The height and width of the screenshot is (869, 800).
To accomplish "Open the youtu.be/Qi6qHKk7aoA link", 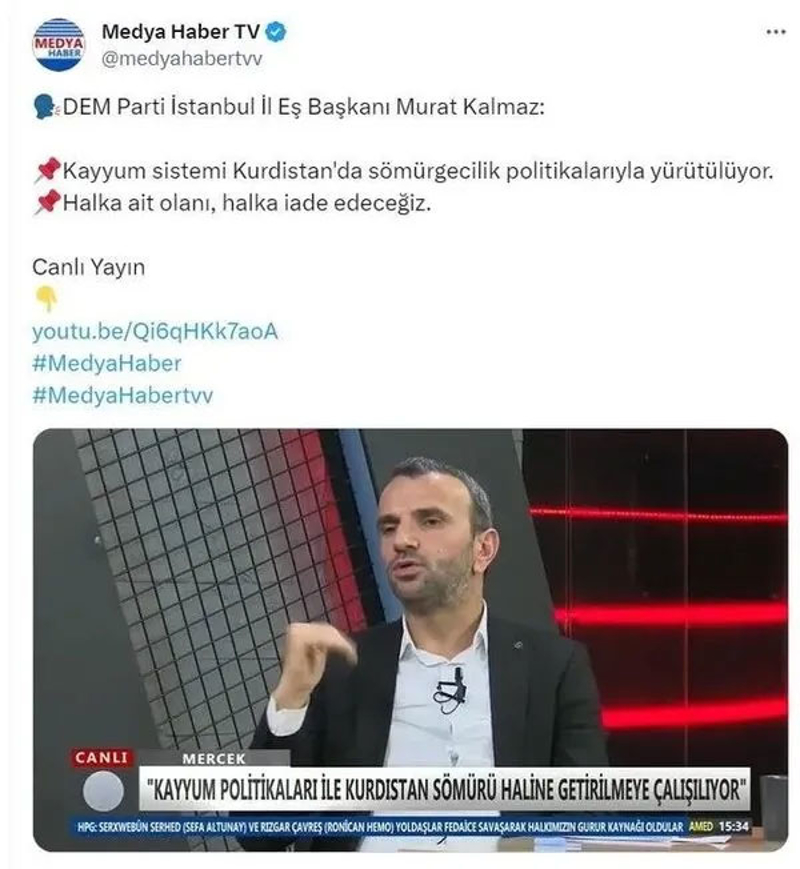I will (x=154, y=331).
